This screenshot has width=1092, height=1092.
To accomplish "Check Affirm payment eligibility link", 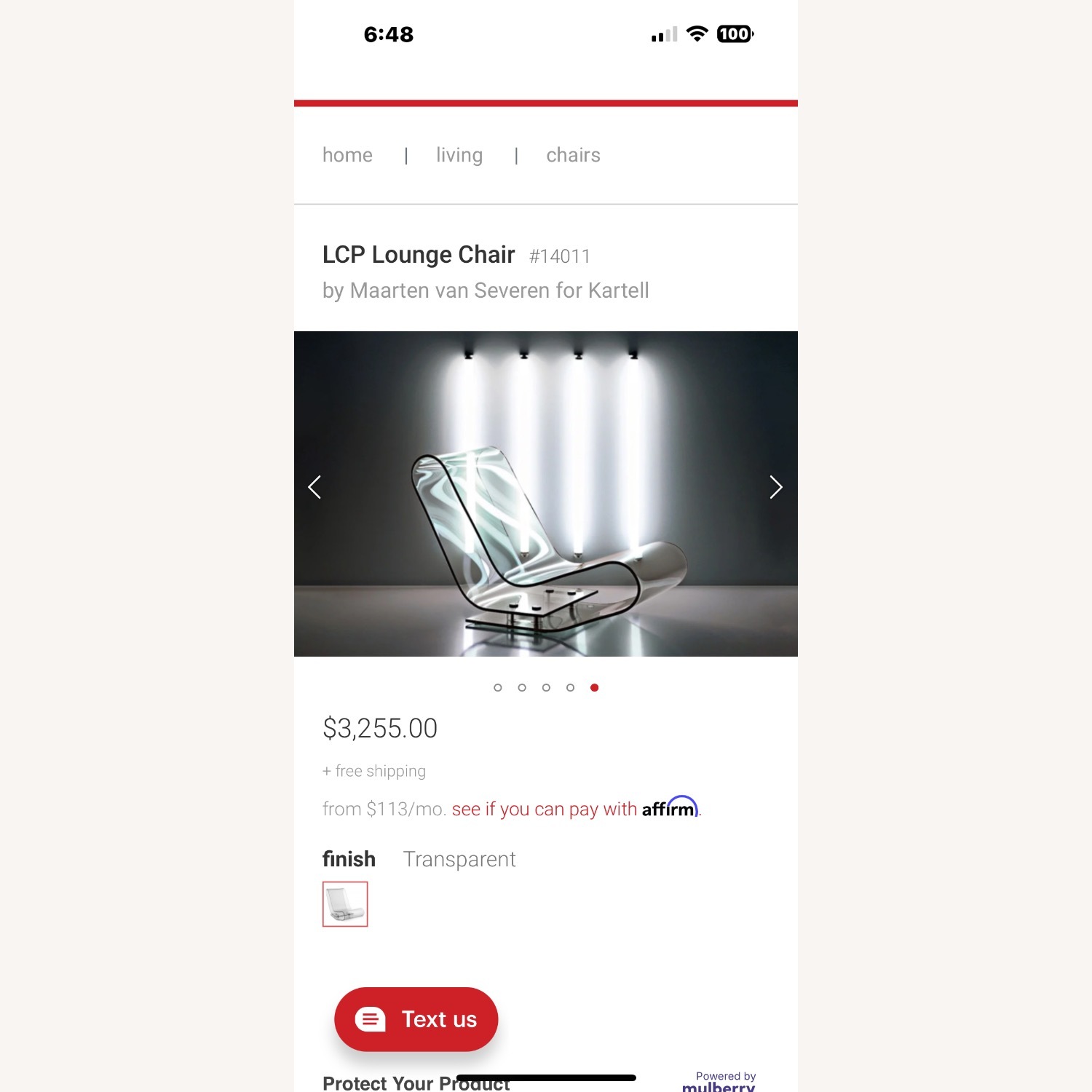I will point(575,809).
